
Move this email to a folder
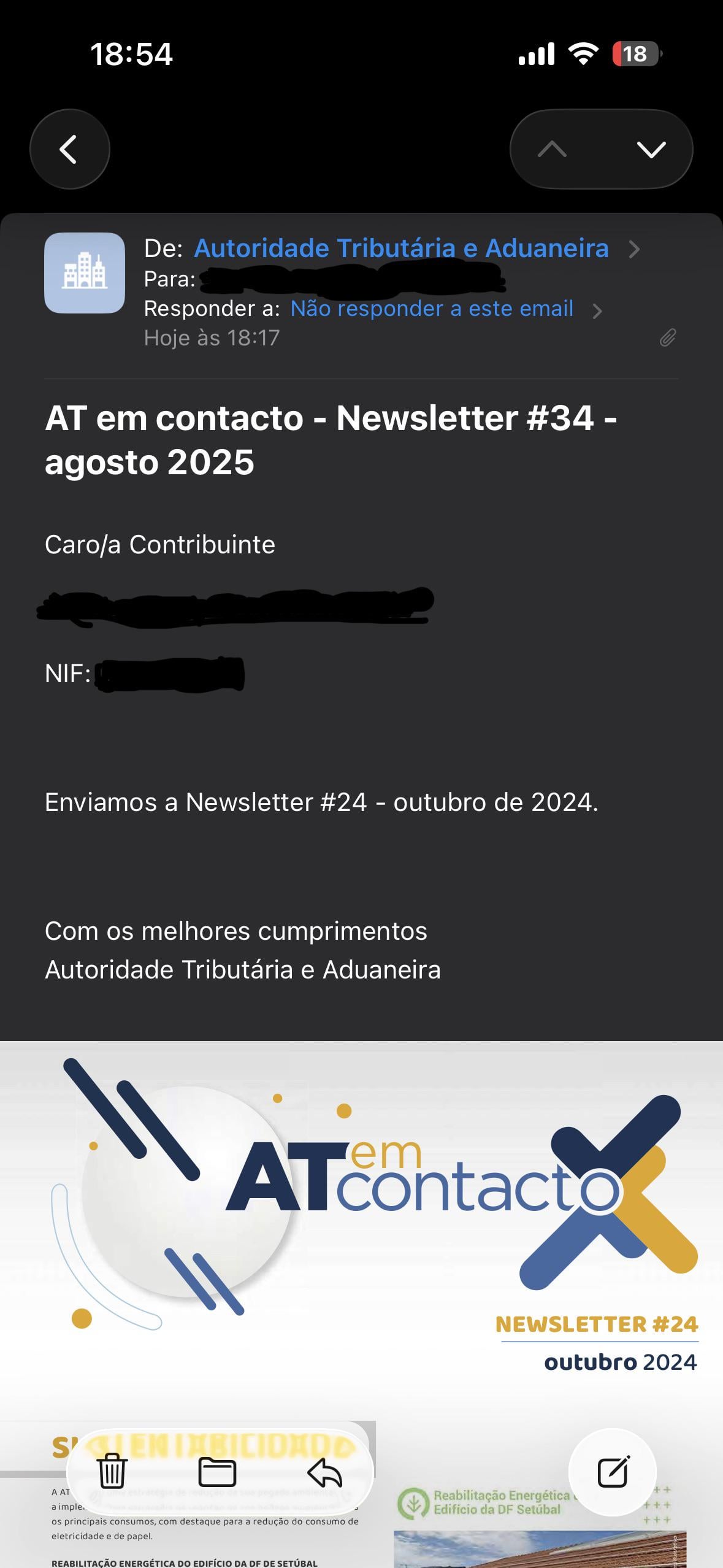218,1471
